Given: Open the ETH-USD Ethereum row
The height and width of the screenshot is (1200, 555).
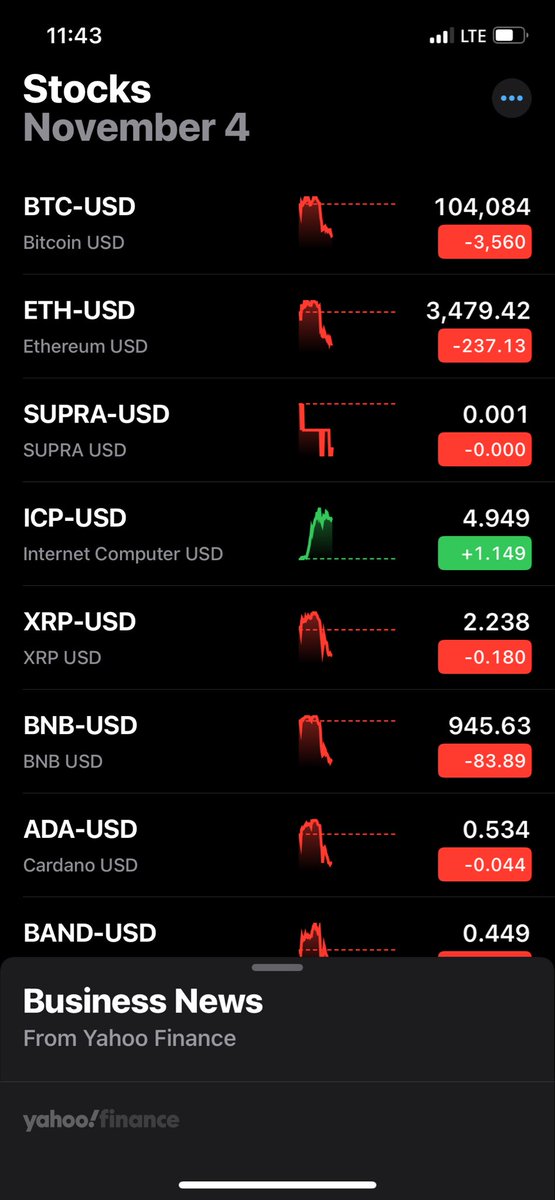Looking at the screenshot, I should click(x=277, y=327).
